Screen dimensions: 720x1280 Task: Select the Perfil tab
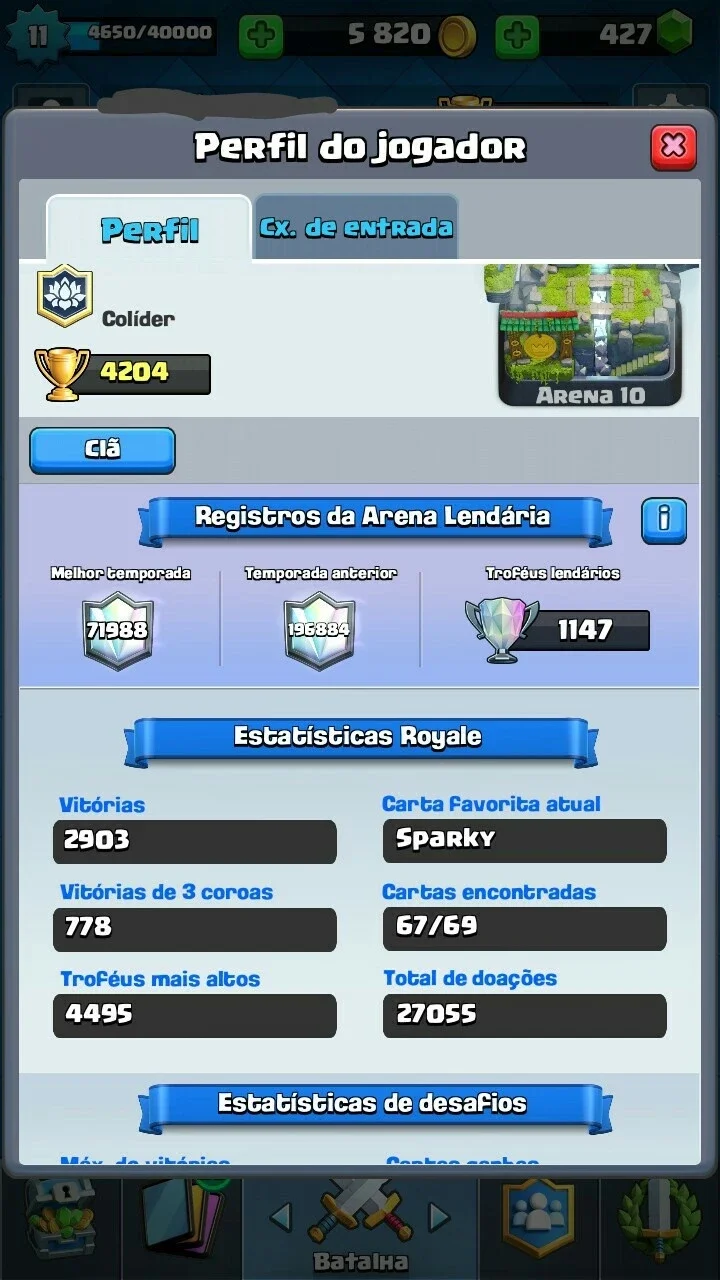tap(149, 229)
